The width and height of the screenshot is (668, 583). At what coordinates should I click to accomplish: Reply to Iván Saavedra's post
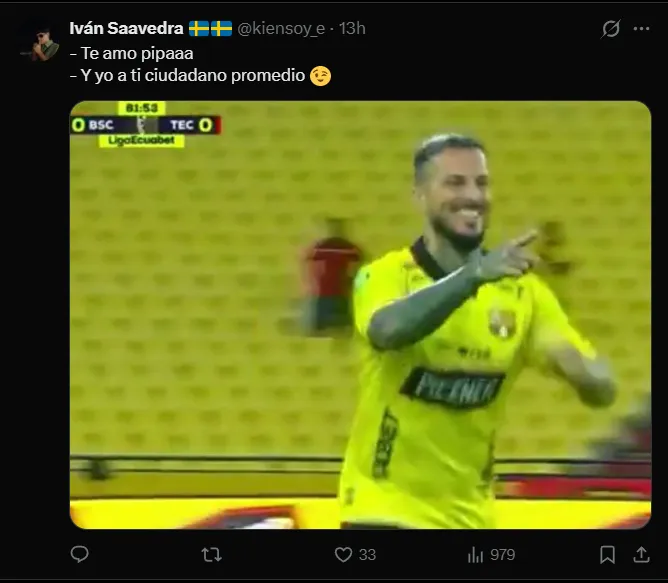(80, 554)
